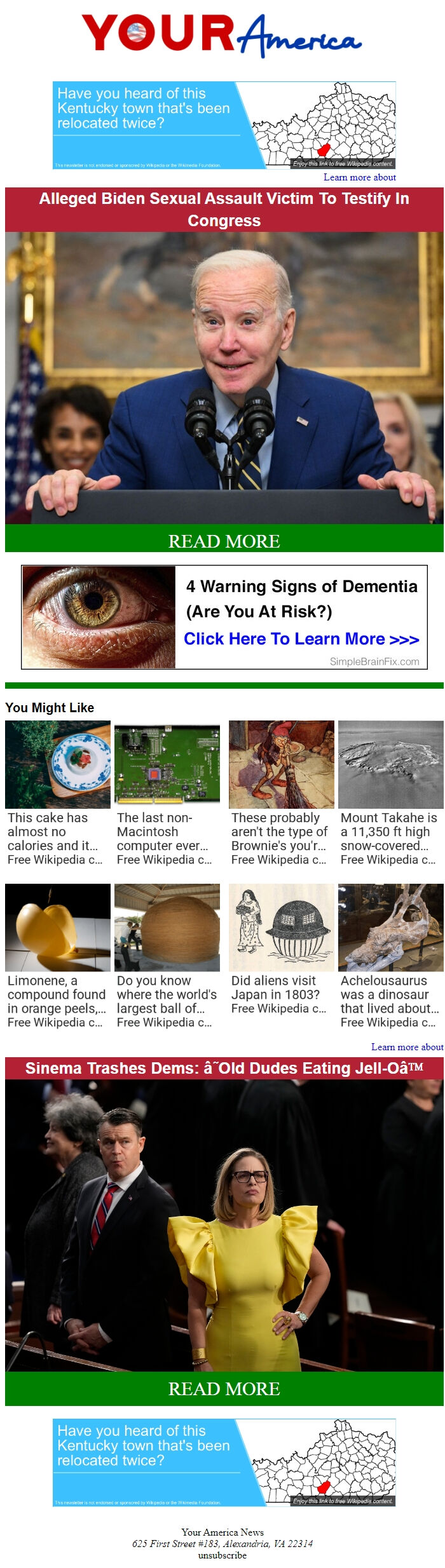
Task: Tap READ MORE under the Biden article
Action: [x=224, y=541]
